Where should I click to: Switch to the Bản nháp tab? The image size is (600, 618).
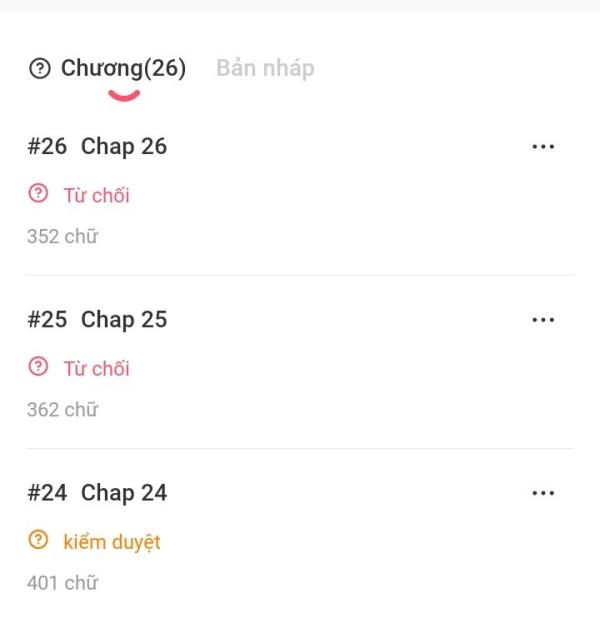click(x=265, y=69)
